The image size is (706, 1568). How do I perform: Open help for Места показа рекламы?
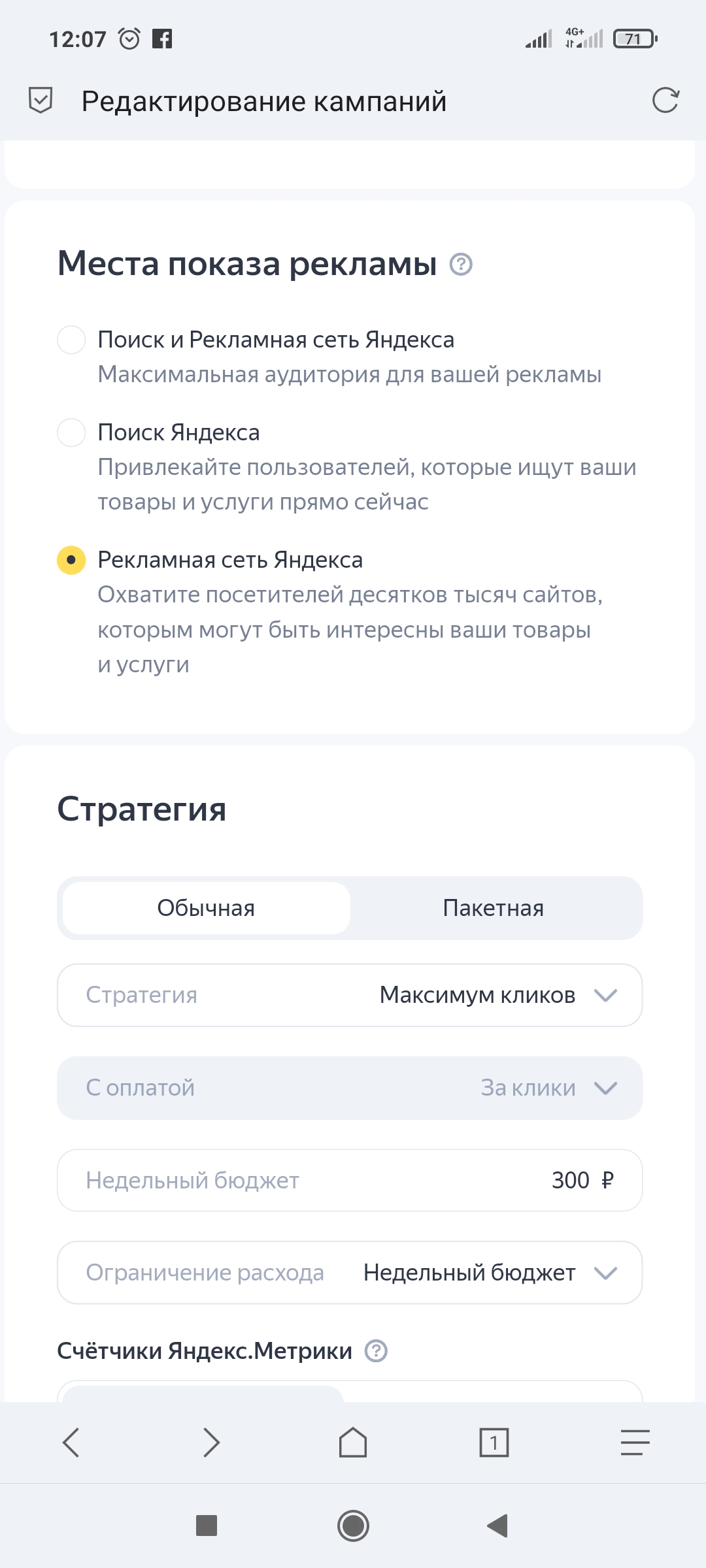(461, 265)
